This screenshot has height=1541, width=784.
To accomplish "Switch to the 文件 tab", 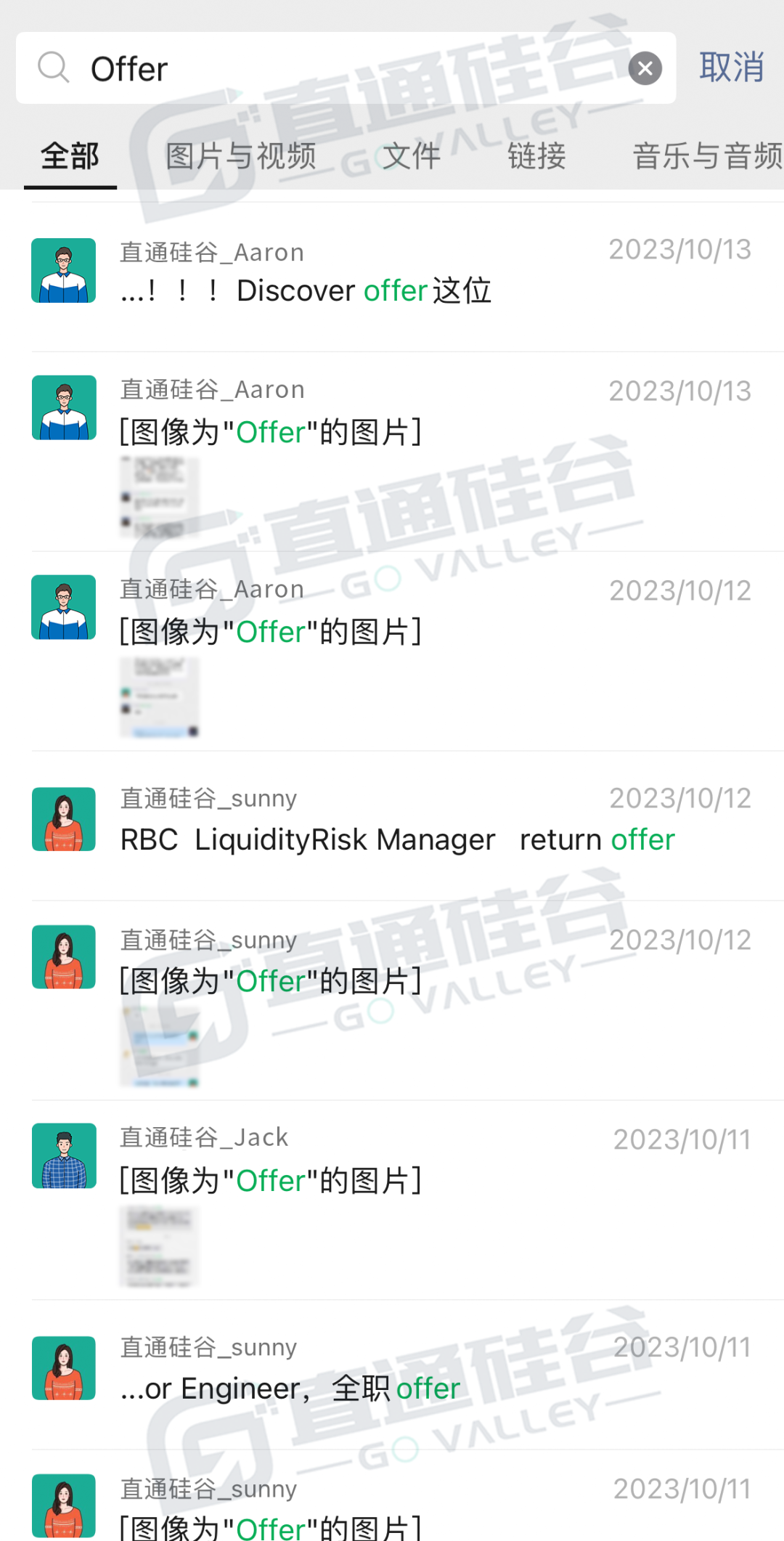I will [x=412, y=156].
